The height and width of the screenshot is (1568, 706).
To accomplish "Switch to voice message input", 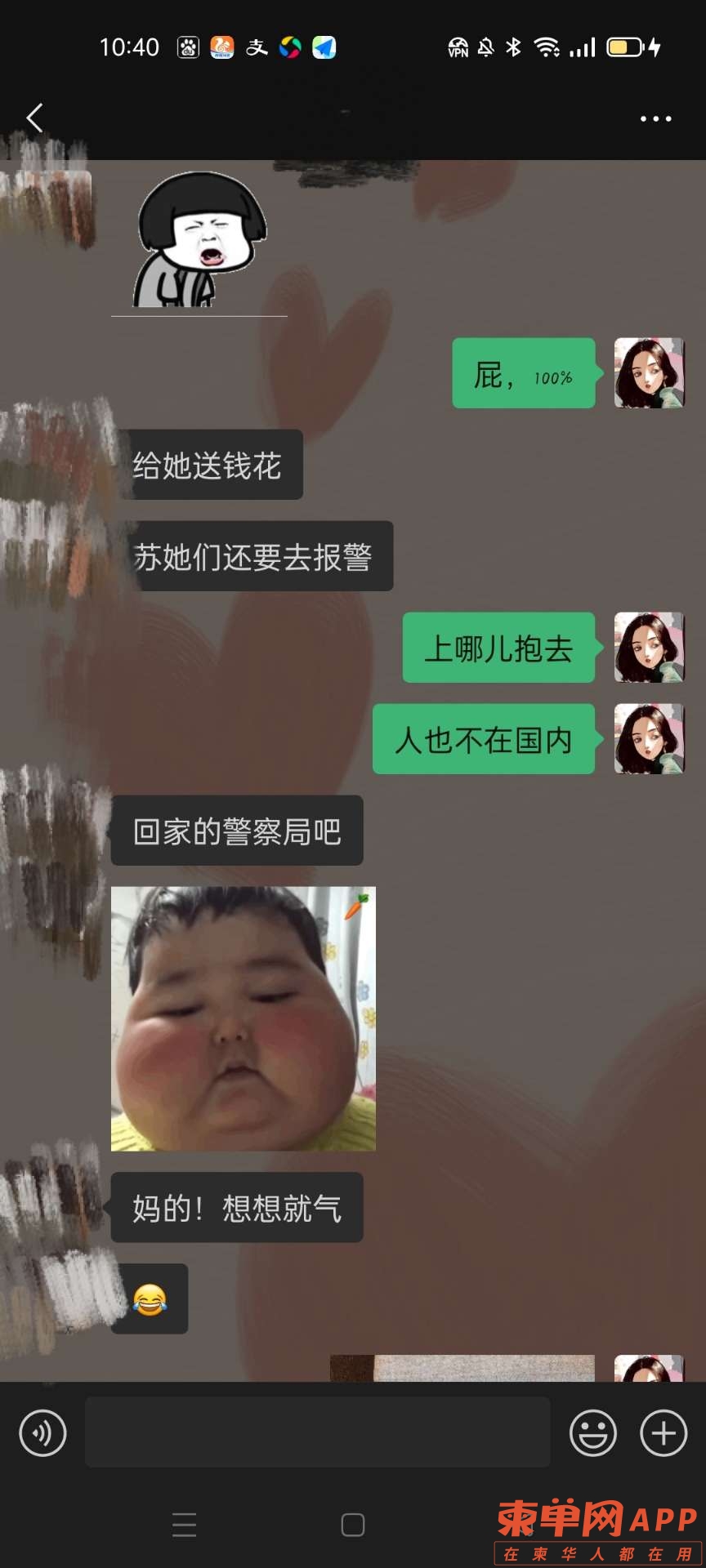I will point(42,1432).
